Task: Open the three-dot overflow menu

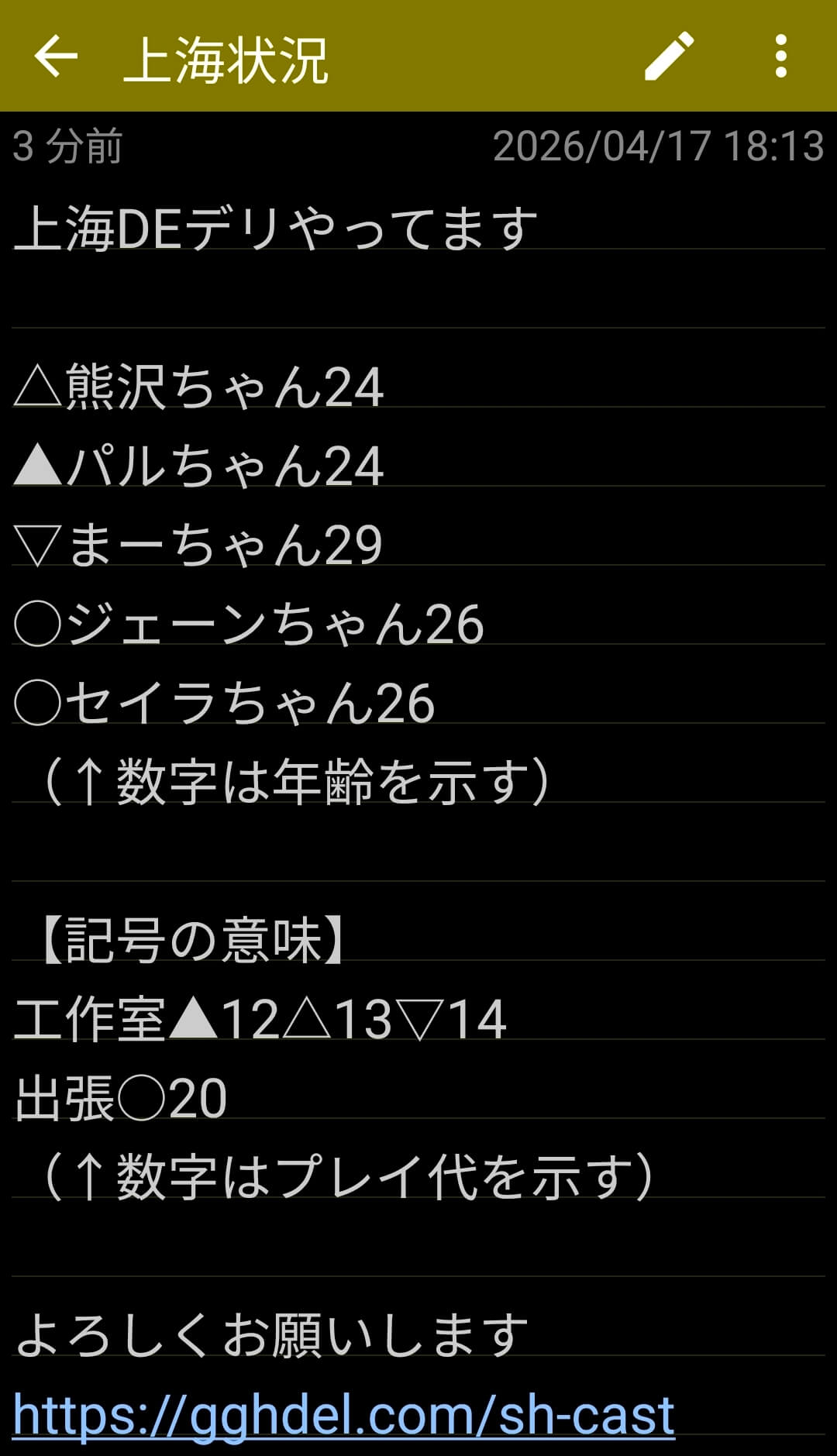Action: coord(780,57)
